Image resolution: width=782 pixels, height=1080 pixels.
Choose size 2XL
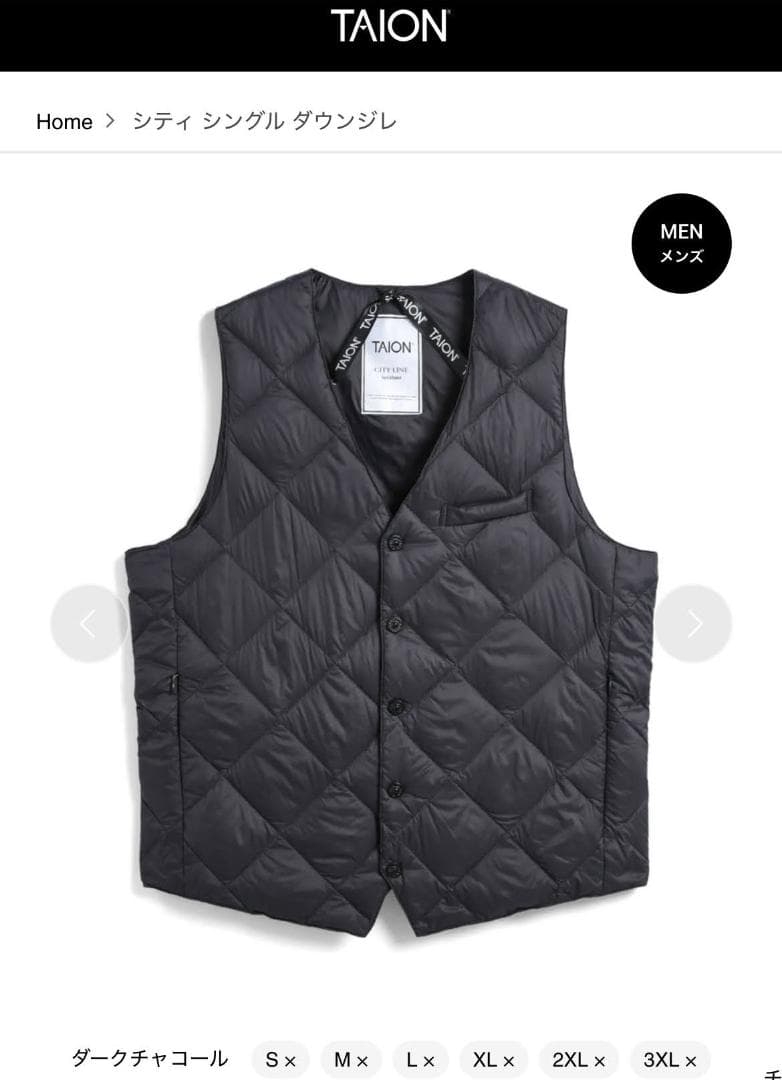pyautogui.click(x=578, y=1060)
